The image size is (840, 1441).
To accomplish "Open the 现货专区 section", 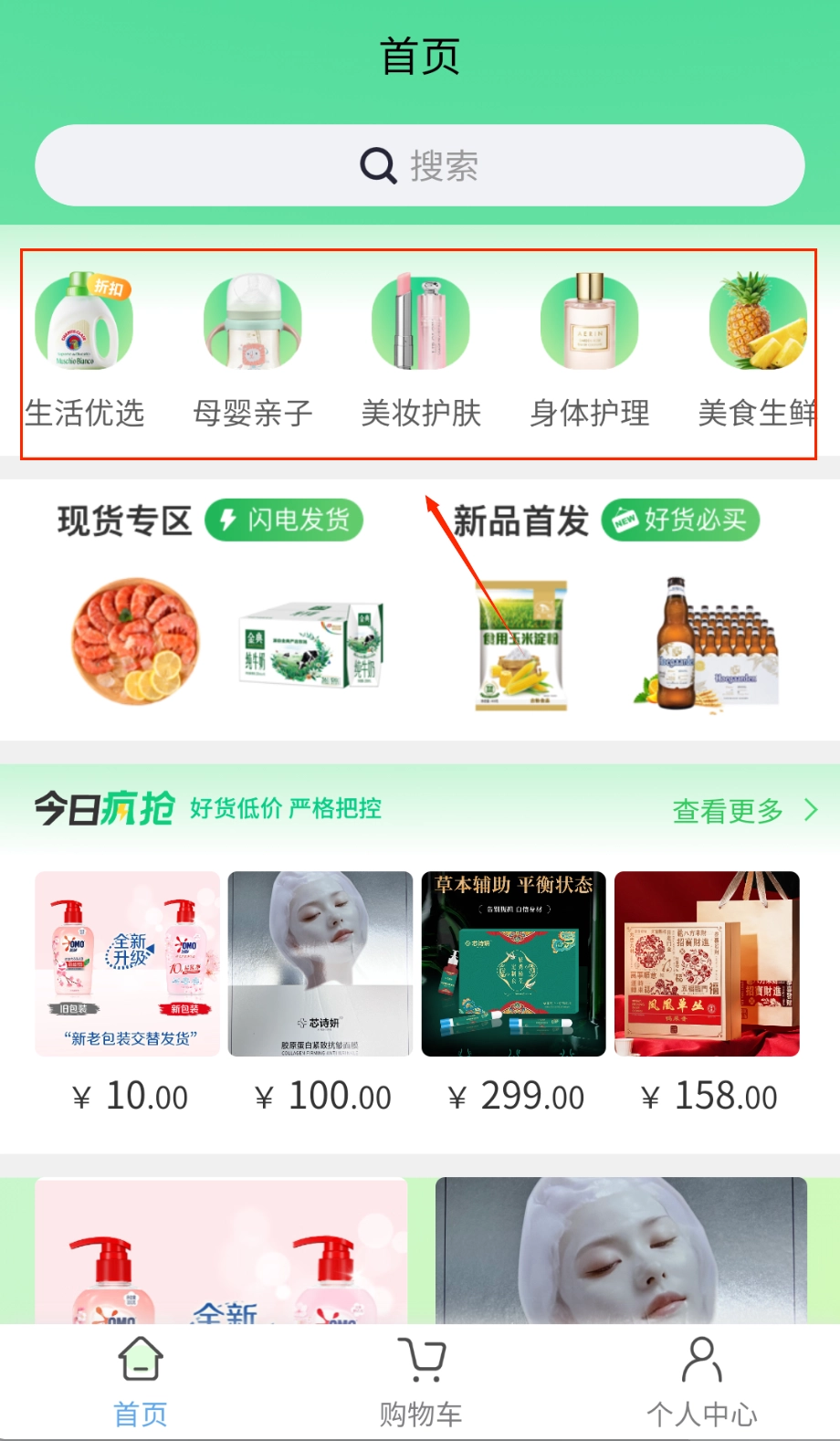I will [124, 521].
